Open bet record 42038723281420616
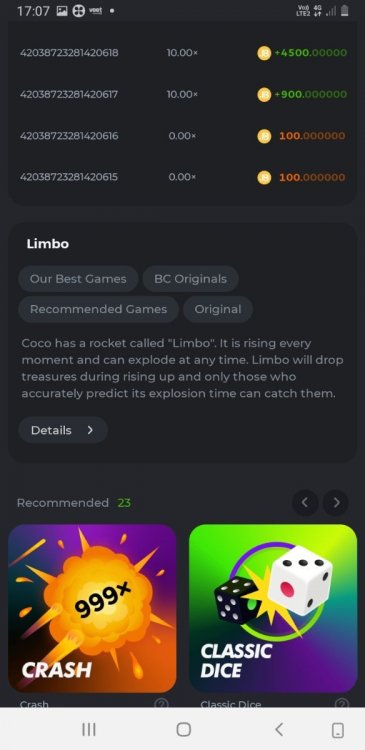The image size is (365, 750). (183, 136)
